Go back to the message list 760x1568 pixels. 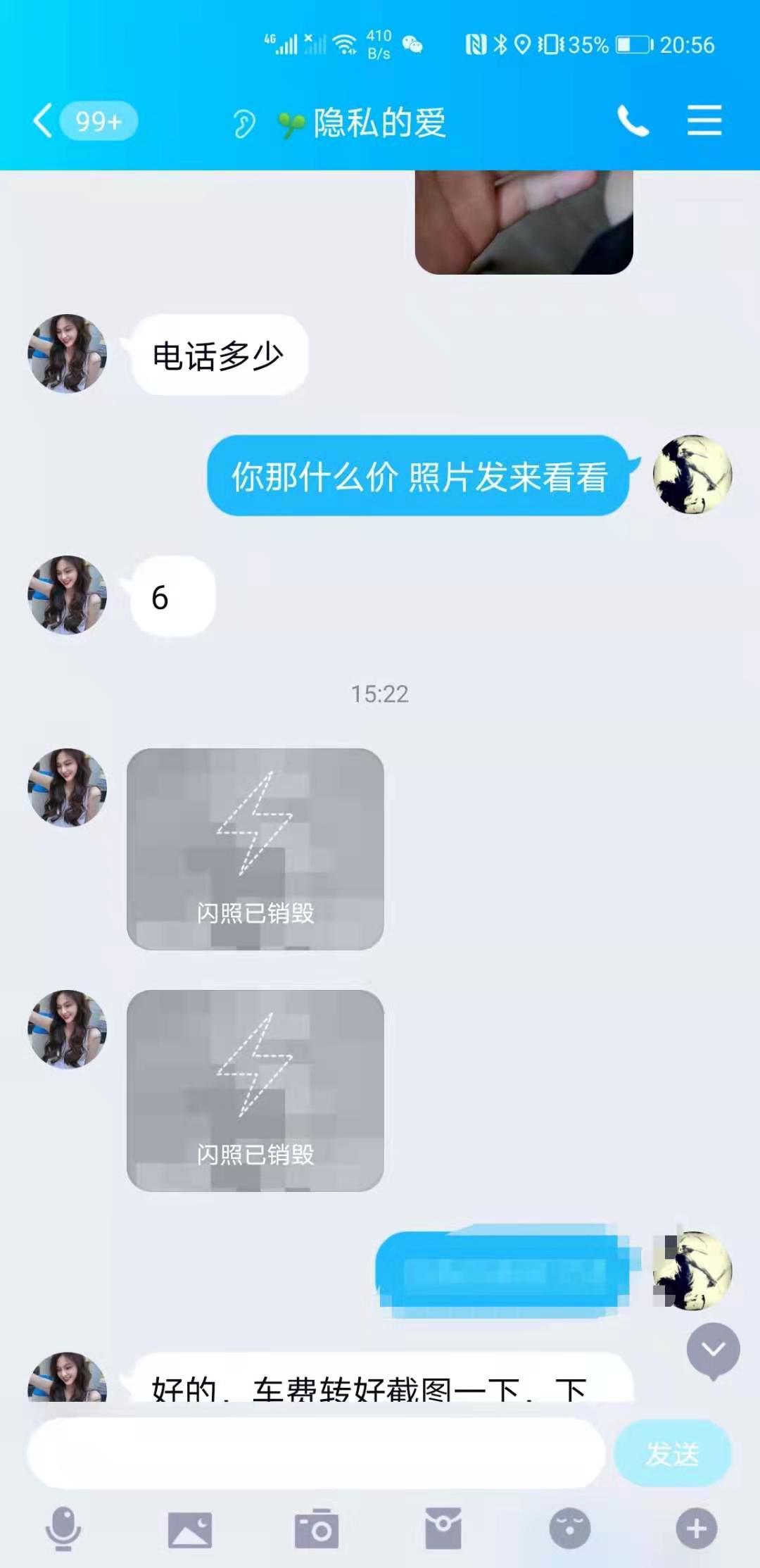coord(44,121)
